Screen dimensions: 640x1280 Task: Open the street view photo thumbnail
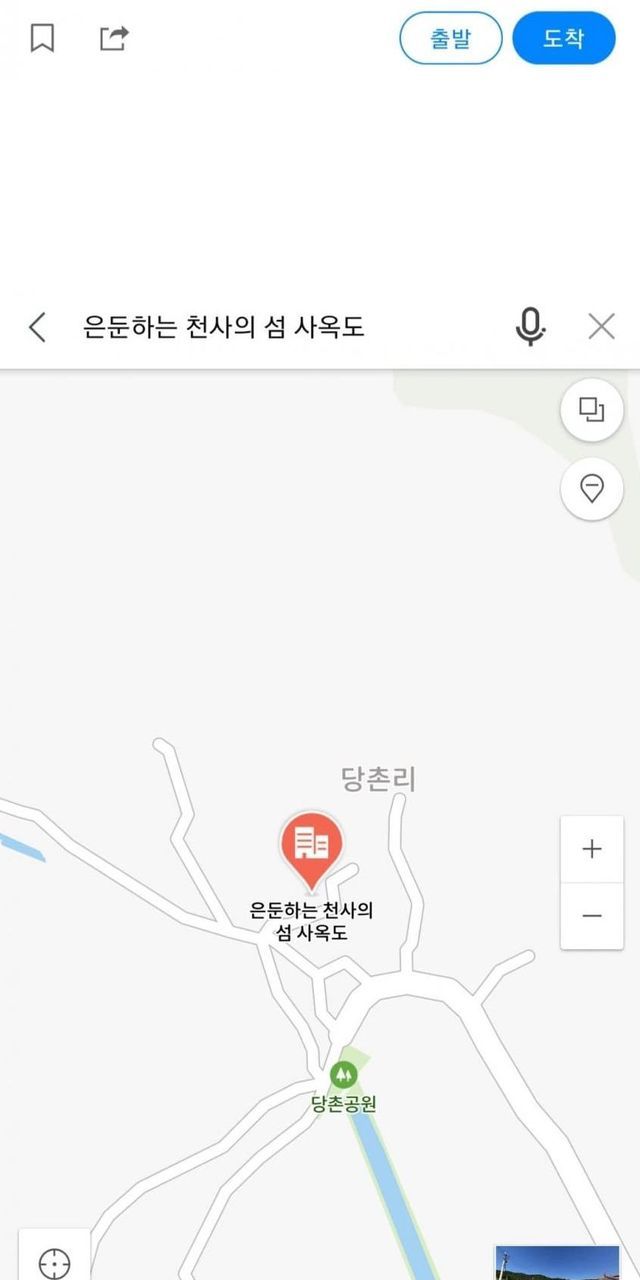[557, 1262]
